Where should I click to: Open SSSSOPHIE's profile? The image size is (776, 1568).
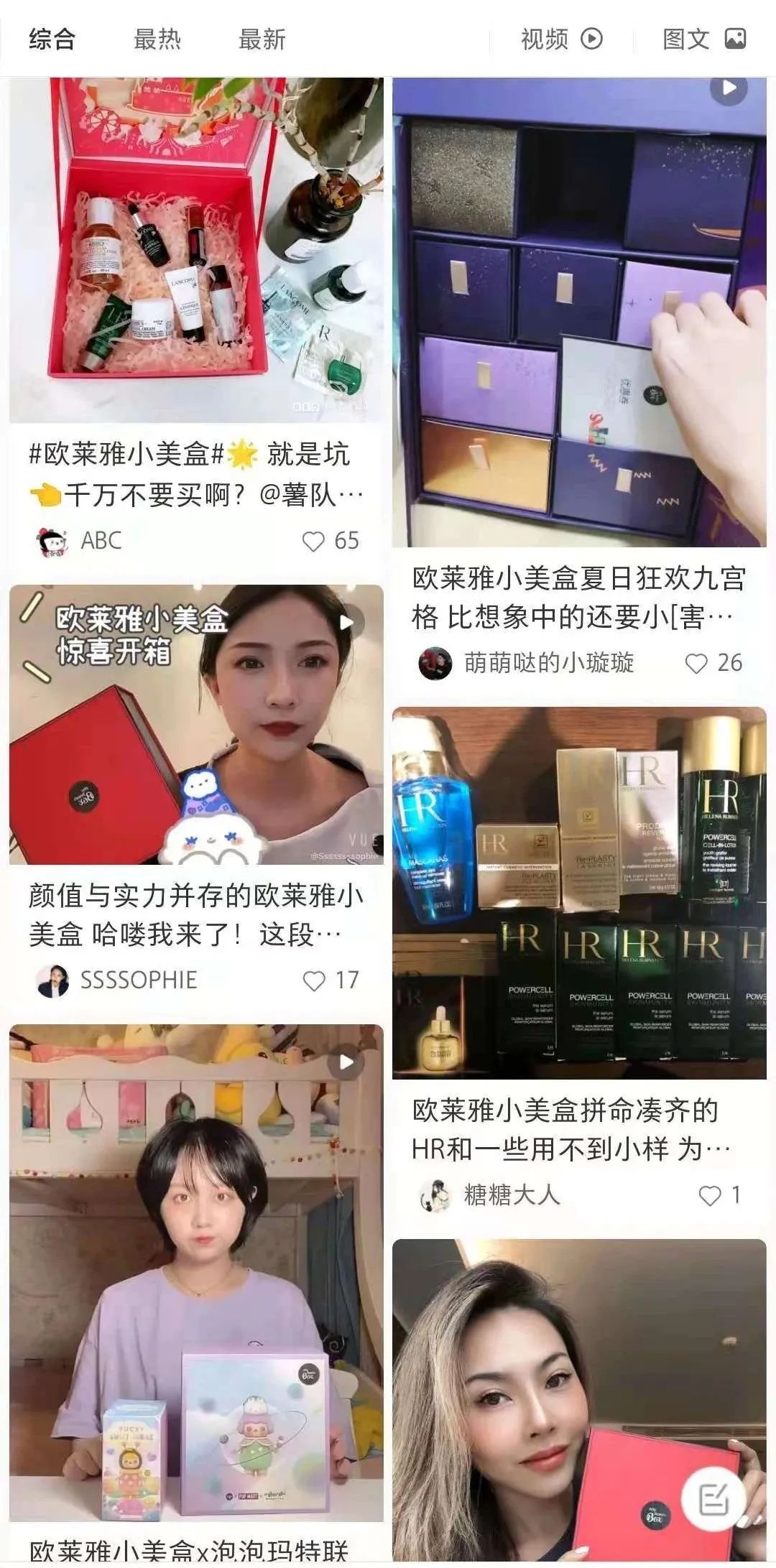pos(52,980)
